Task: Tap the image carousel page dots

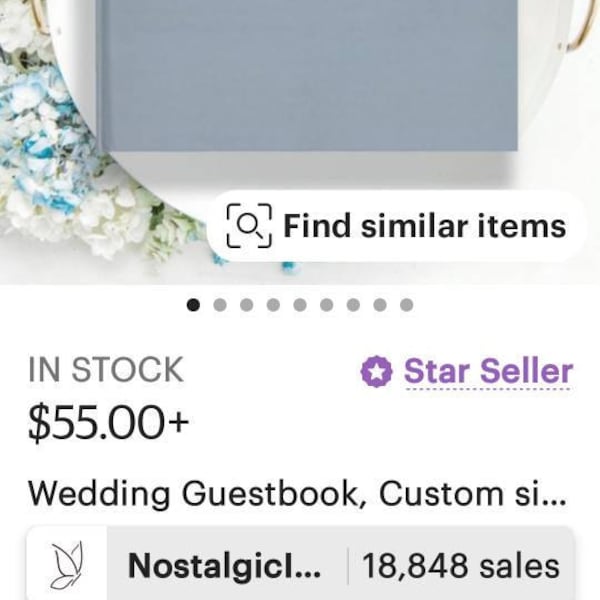Action: click(300, 305)
